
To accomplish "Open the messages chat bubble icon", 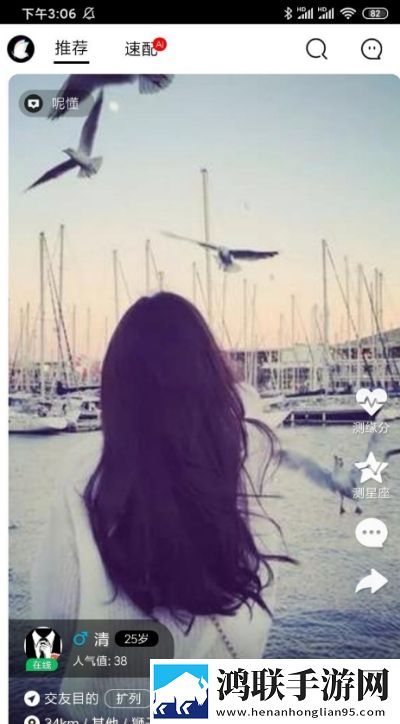I will coord(371,49).
